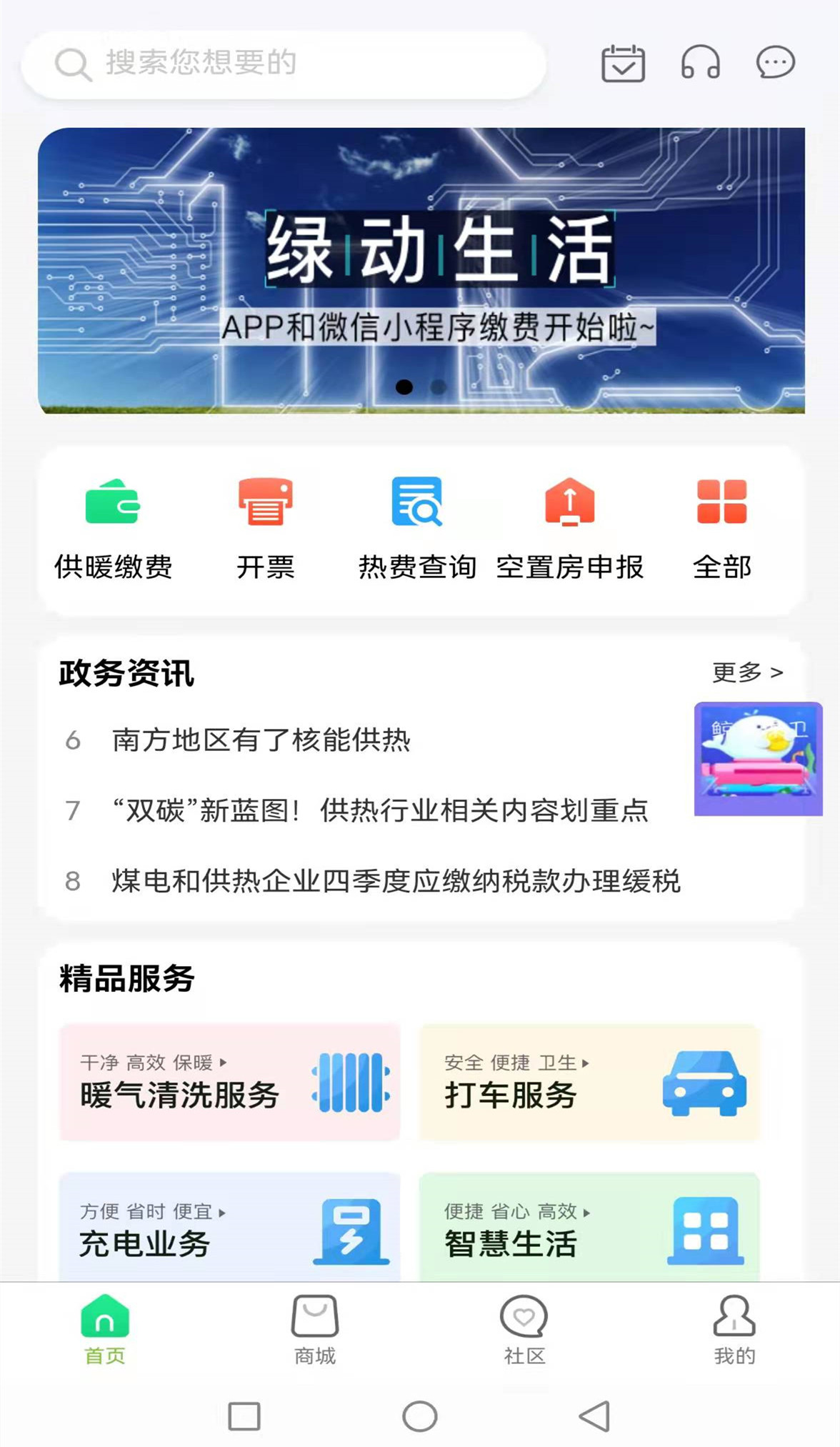Image resolution: width=840 pixels, height=1447 pixels.
Task: Choose the 打车服务 card
Action: (x=589, y=1082)
